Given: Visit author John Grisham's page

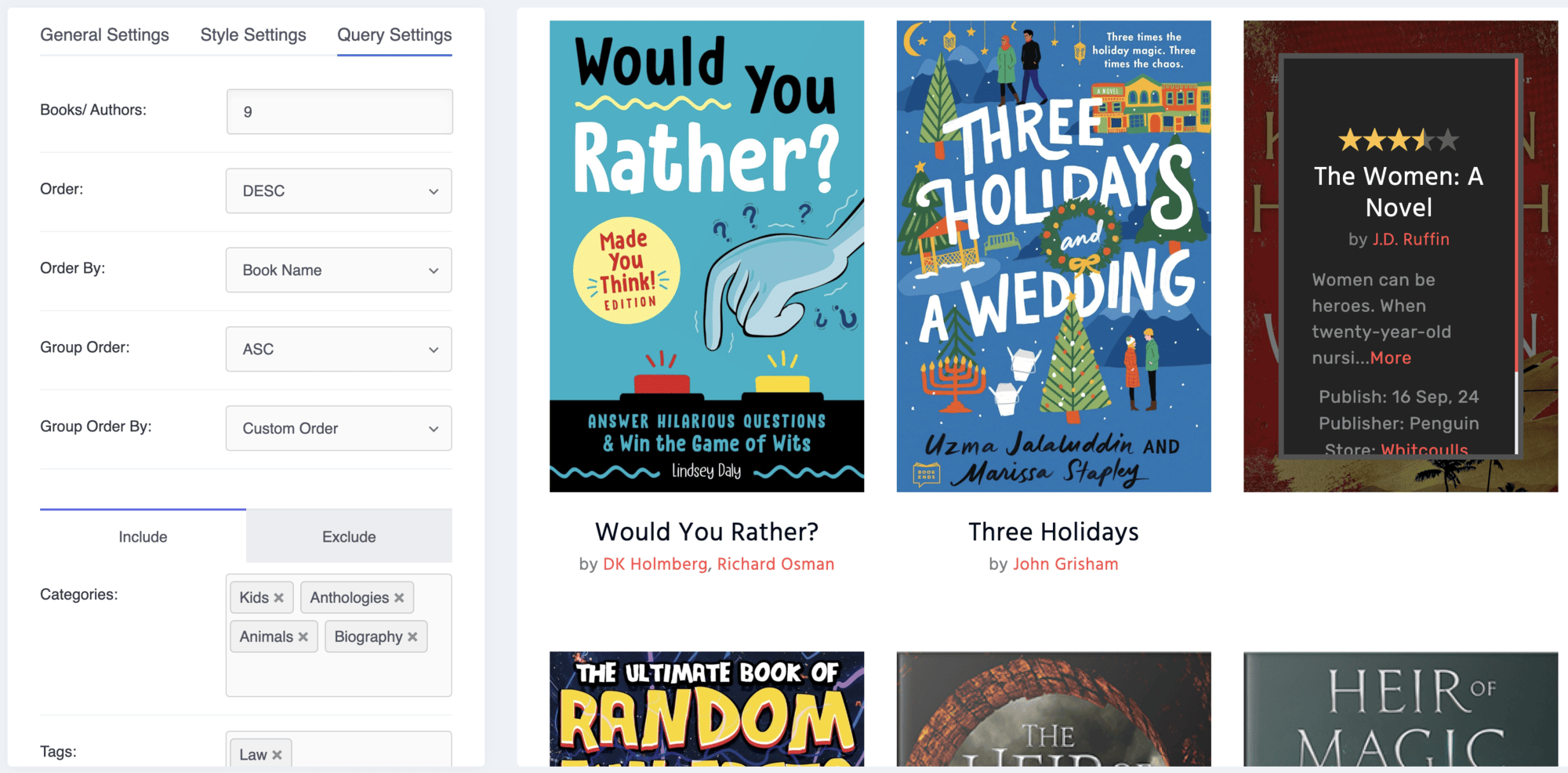Looking at the screenshot, I should click(x=1065, y=564).
